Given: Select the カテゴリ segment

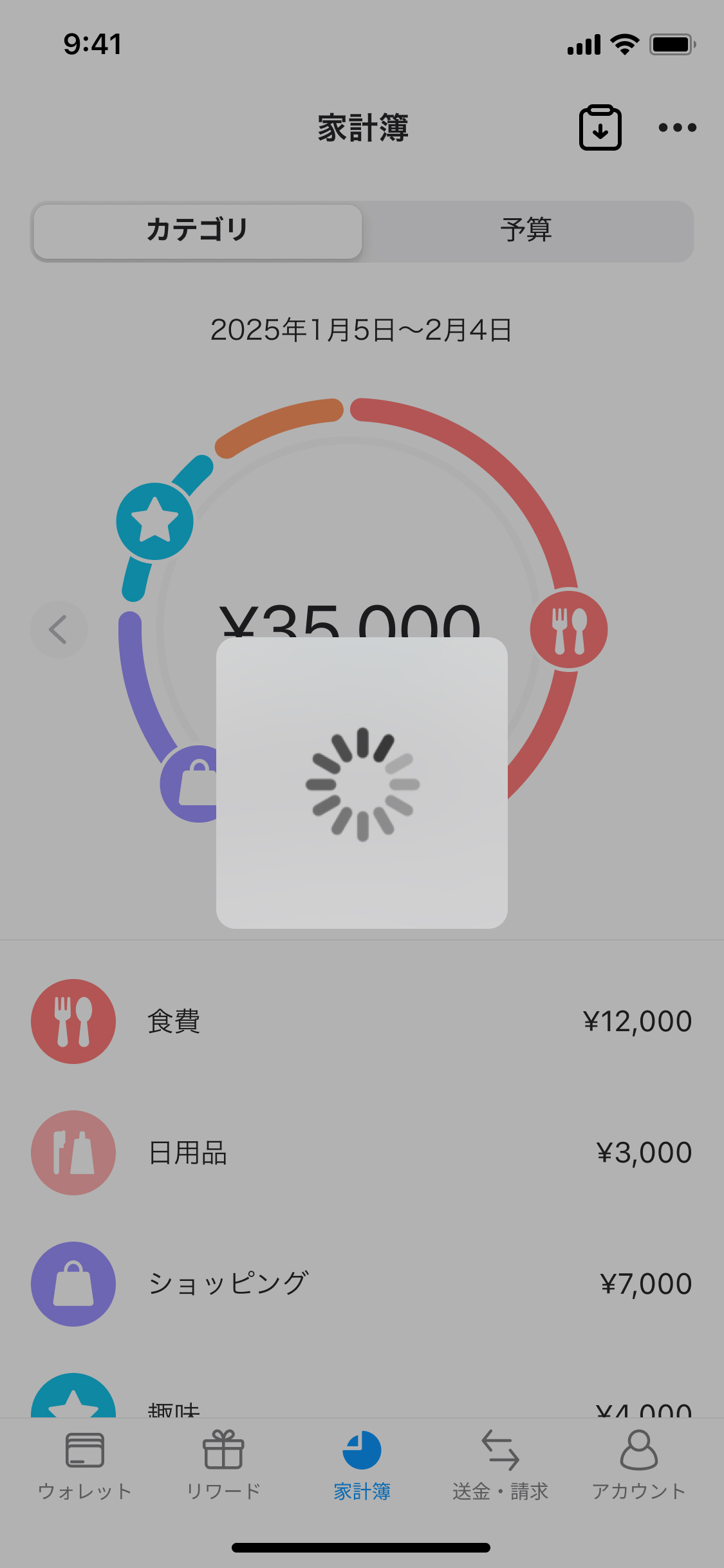Looking at the screenshot, I should [x=198, y=231].
